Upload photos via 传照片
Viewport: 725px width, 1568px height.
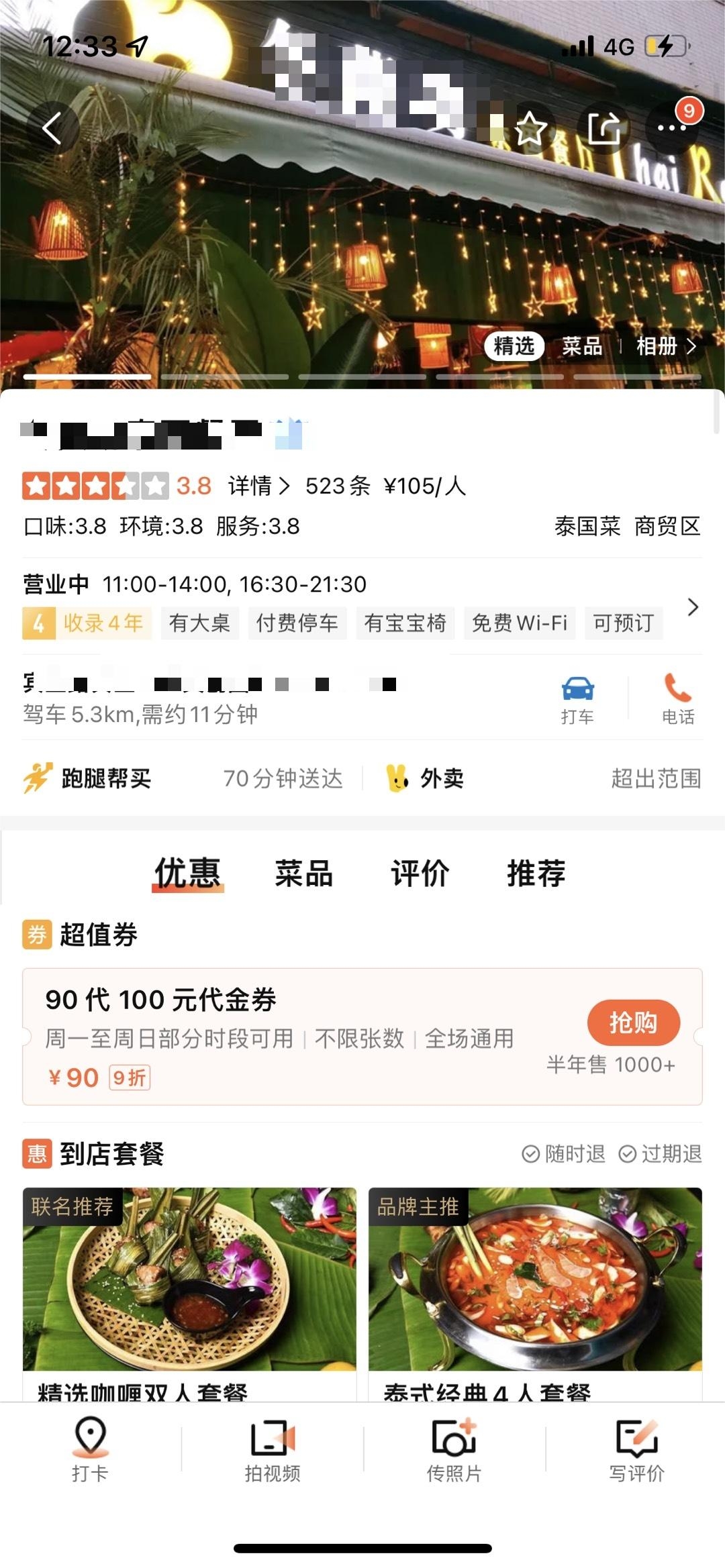tap(454, 1448)
